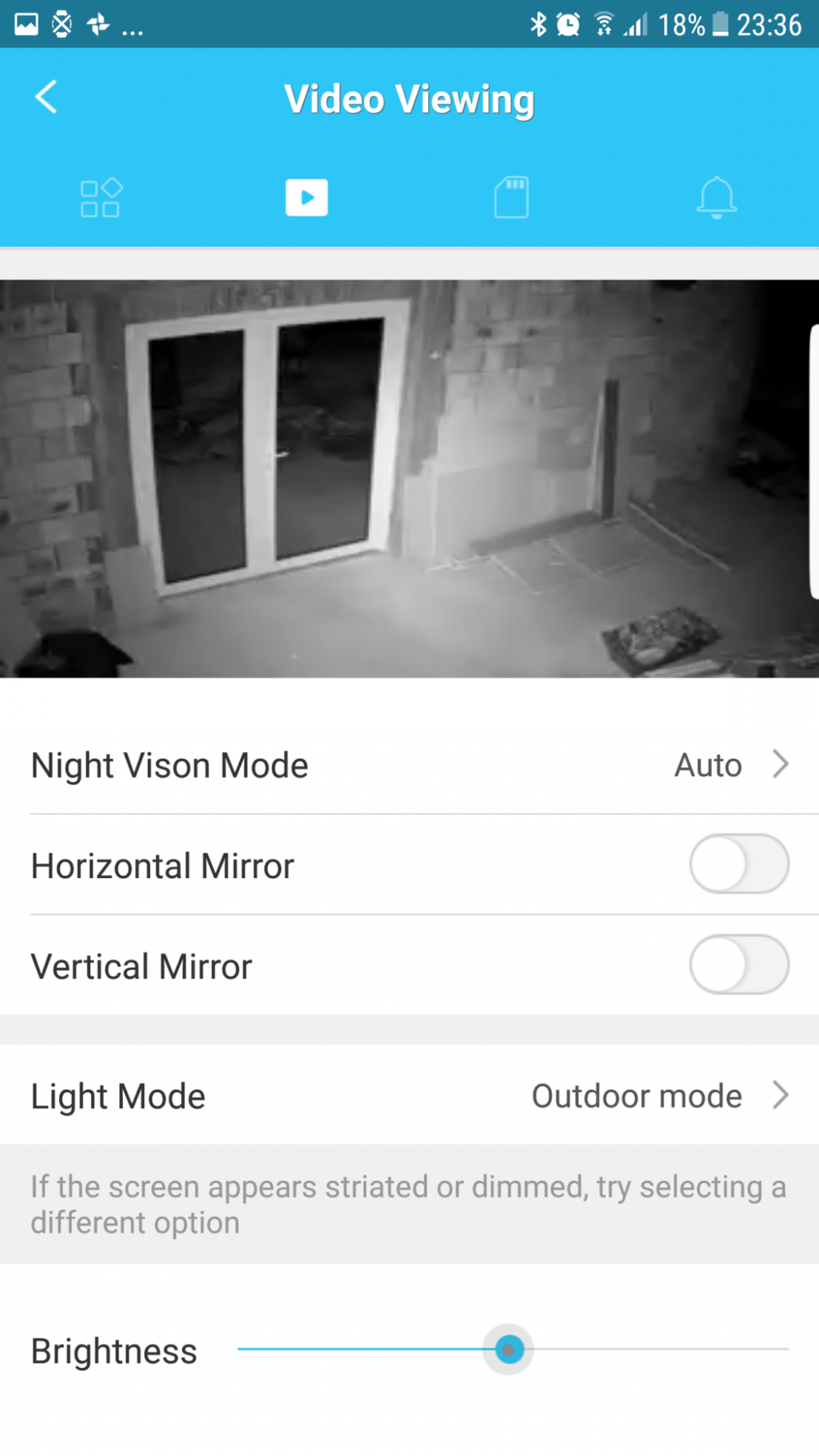Select the video viewing play tab
The image size is (819, 1456).
pyautogui.click(x=306, y=198)
